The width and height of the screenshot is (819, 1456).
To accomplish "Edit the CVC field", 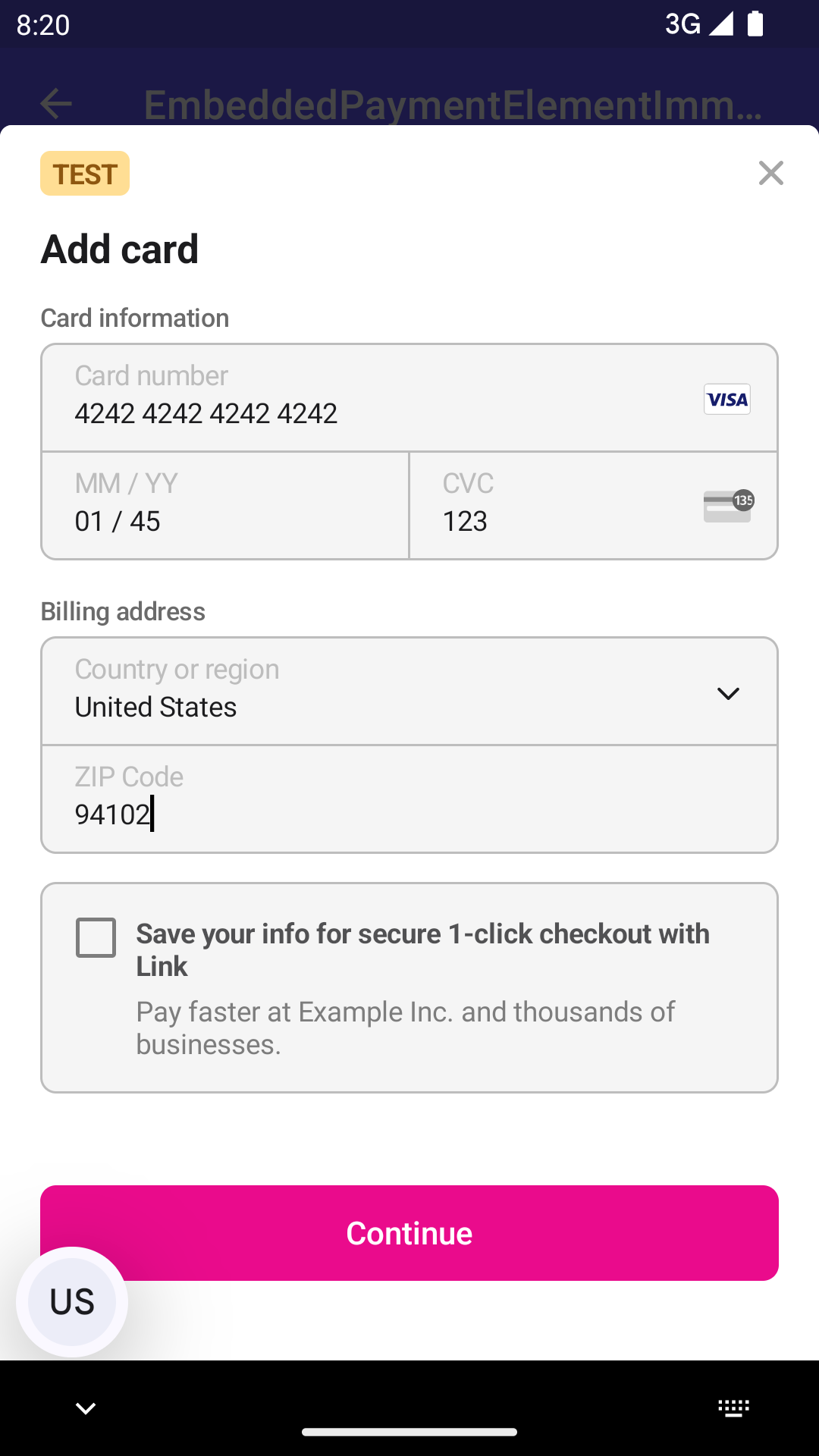I will pos(561,506).
